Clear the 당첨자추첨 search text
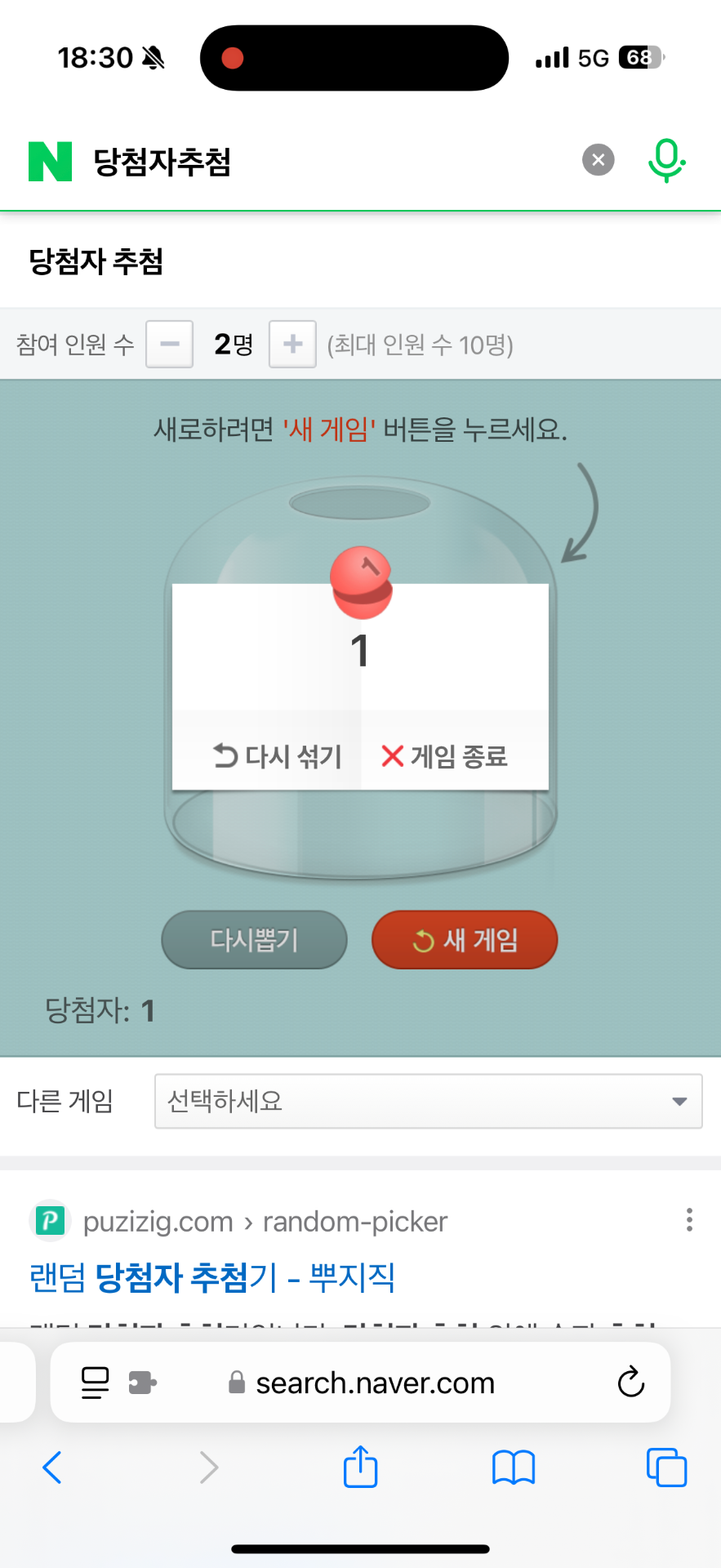Screen dimensions: 721x1568 click(598, 160)
